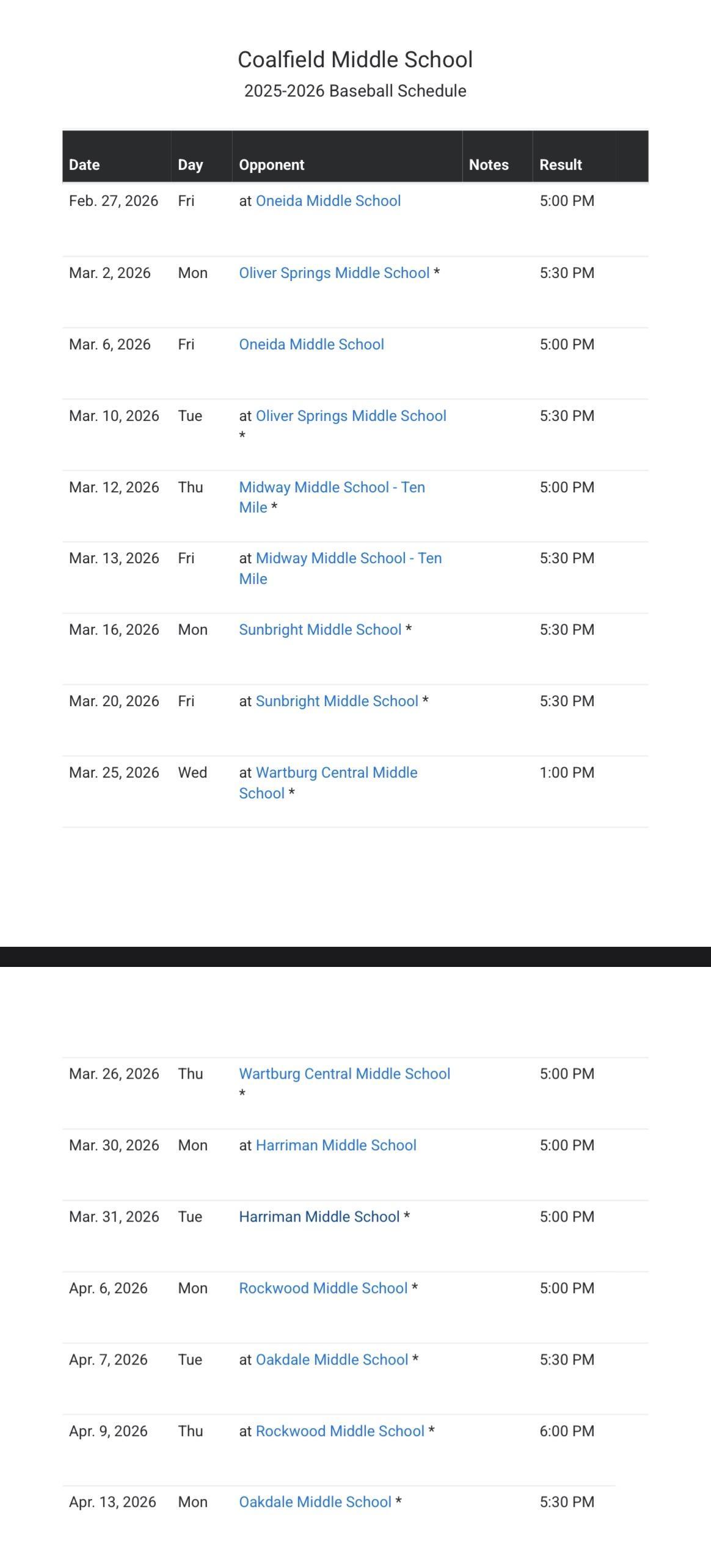Open Oneida Middle School link for Feb. 27

(328, 201)
